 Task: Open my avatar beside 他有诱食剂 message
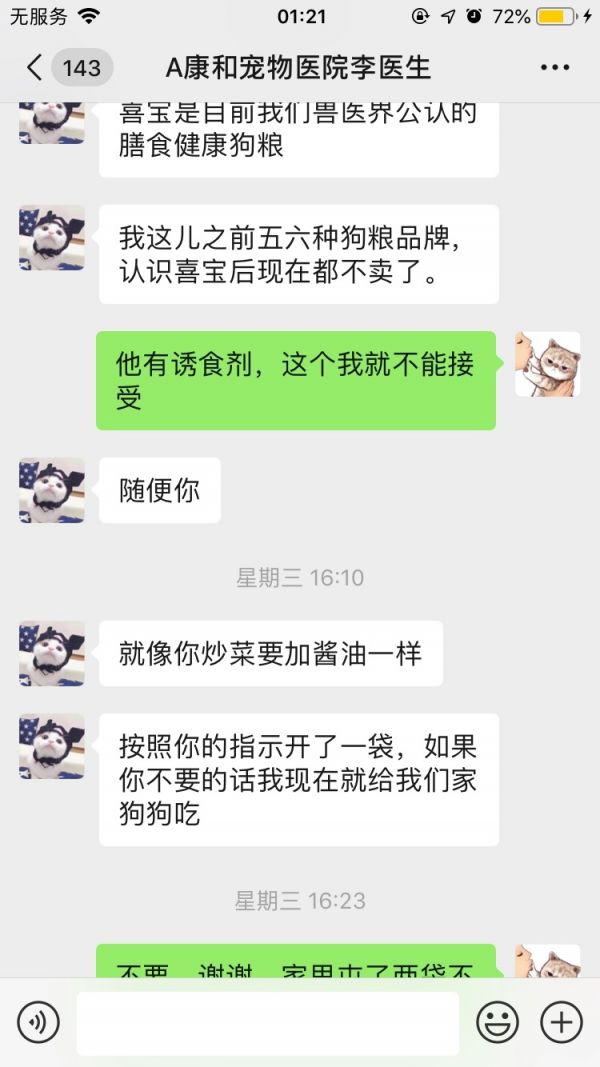point(547,364)
